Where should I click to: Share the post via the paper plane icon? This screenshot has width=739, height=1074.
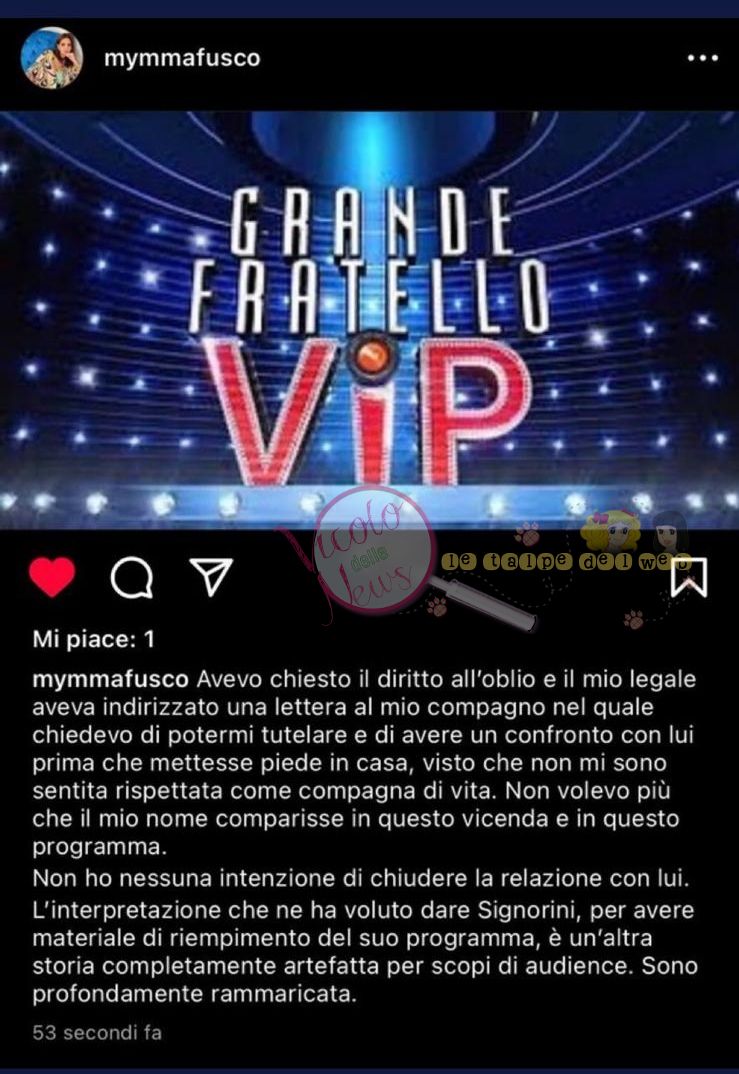point(211,577)
